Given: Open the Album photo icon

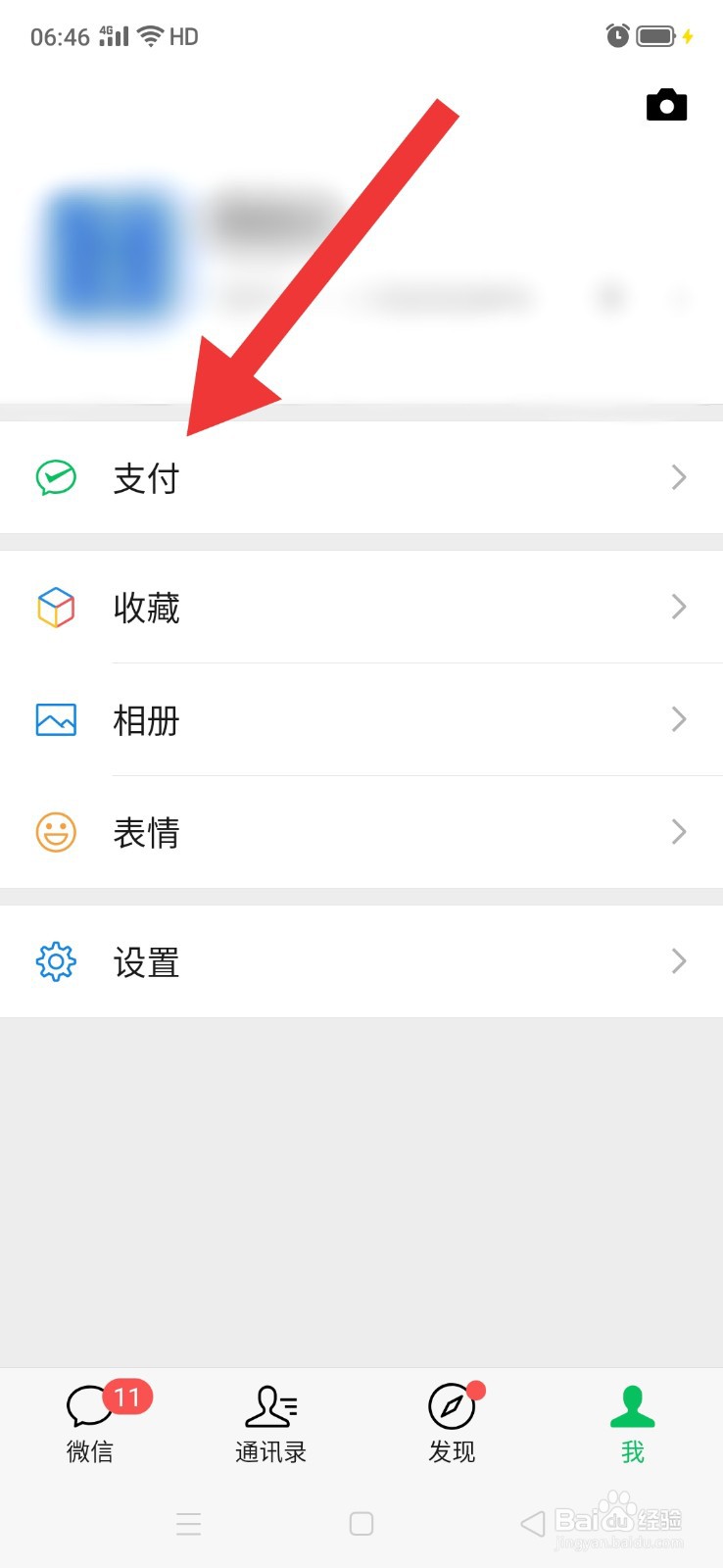Looking at the screenshot, I should tap(56, 719).
